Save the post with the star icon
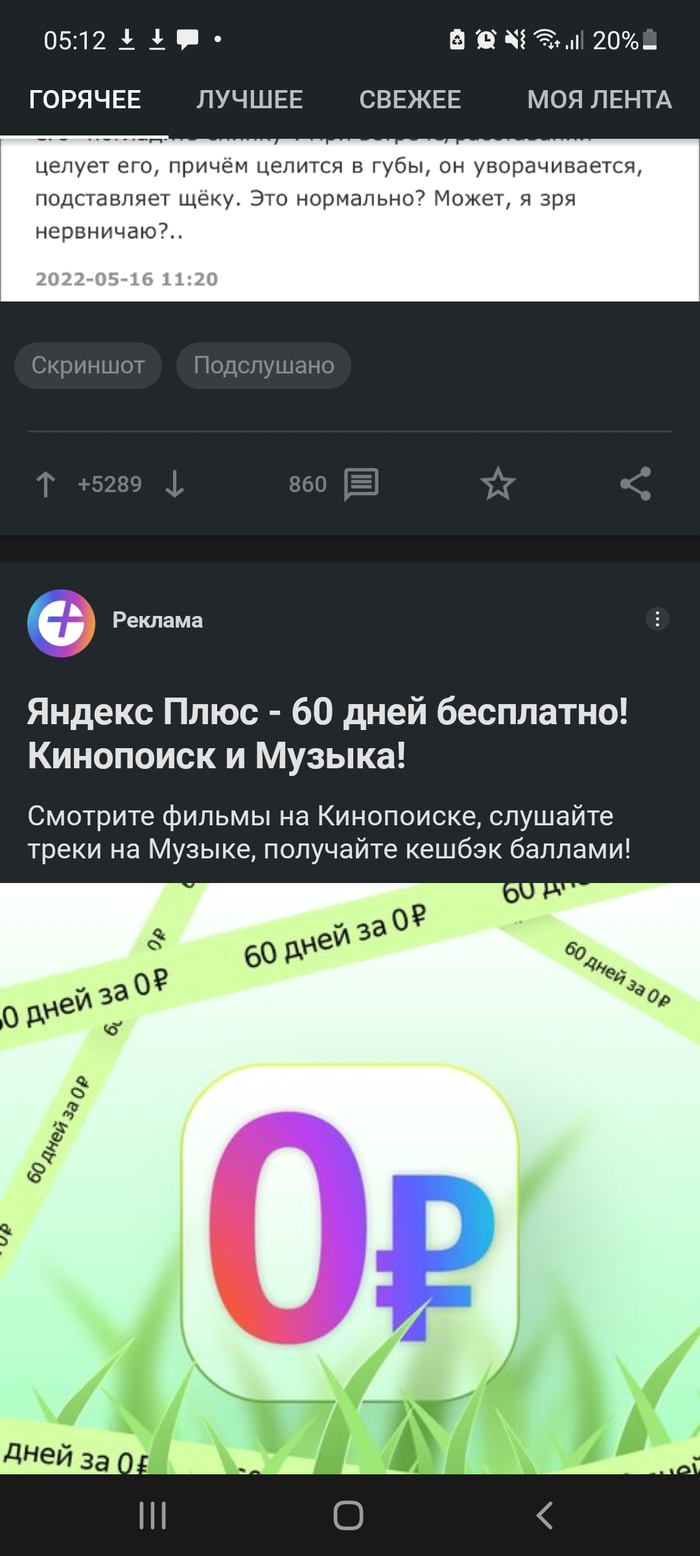 [497, 485]
